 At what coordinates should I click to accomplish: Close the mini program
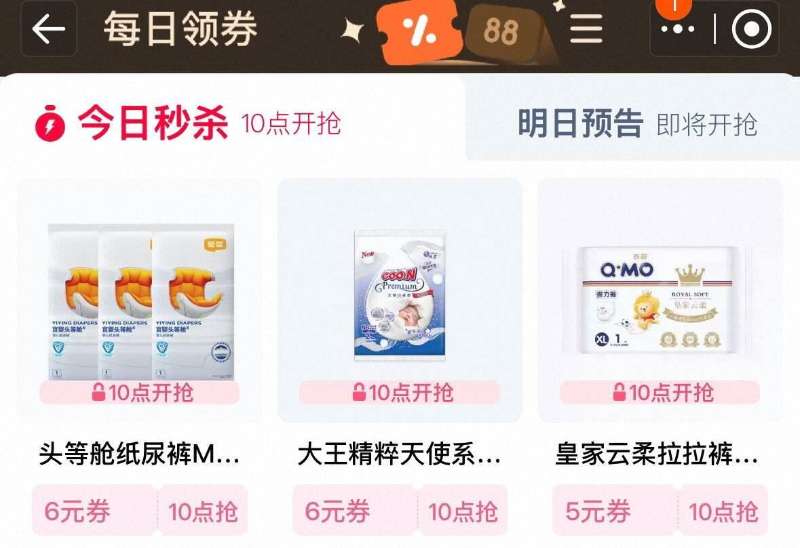752,30
